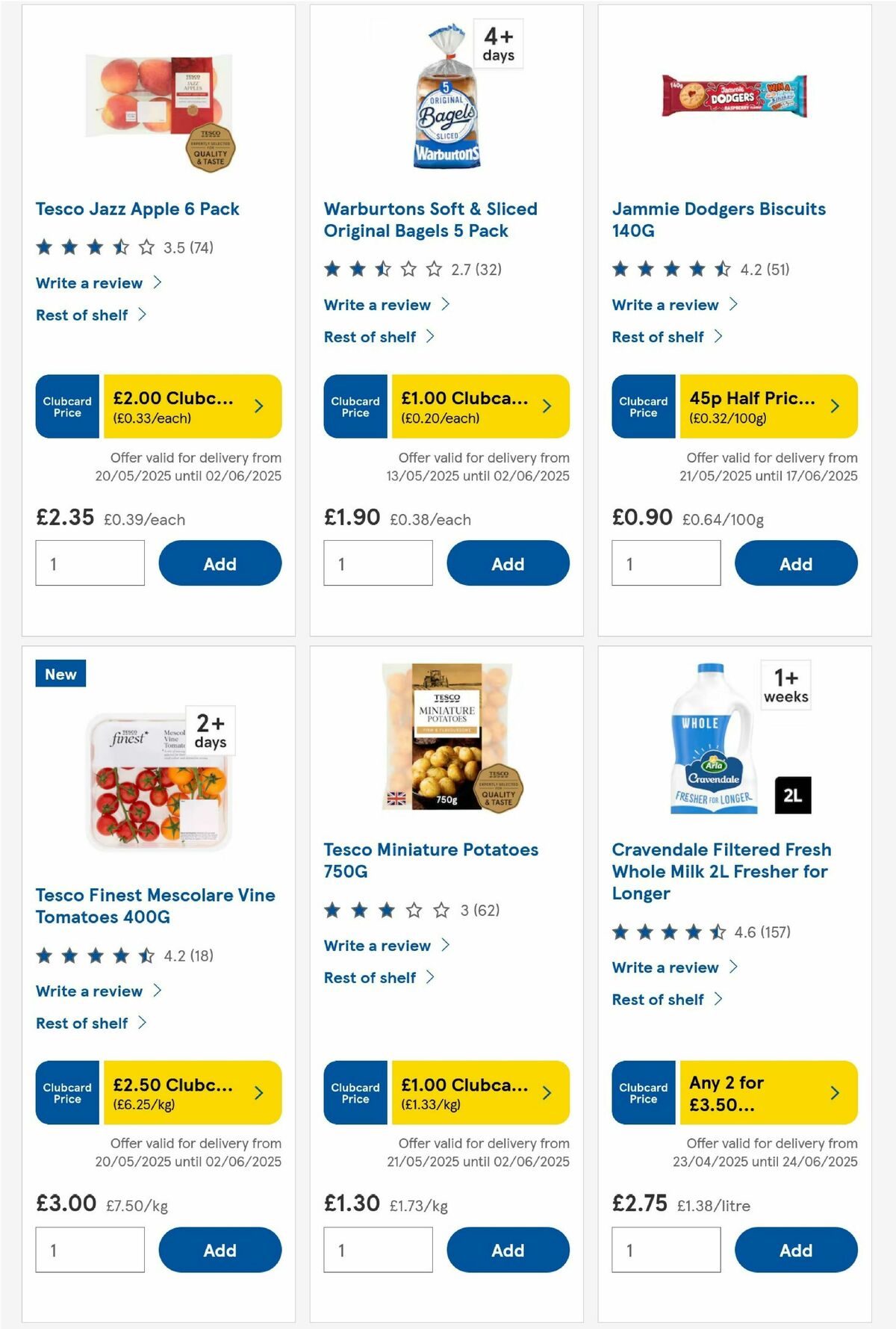The image size is (896, 1329).
Task: Select the quantity input for Finest vine tomatoes
Action: [x=89, y=1249]
